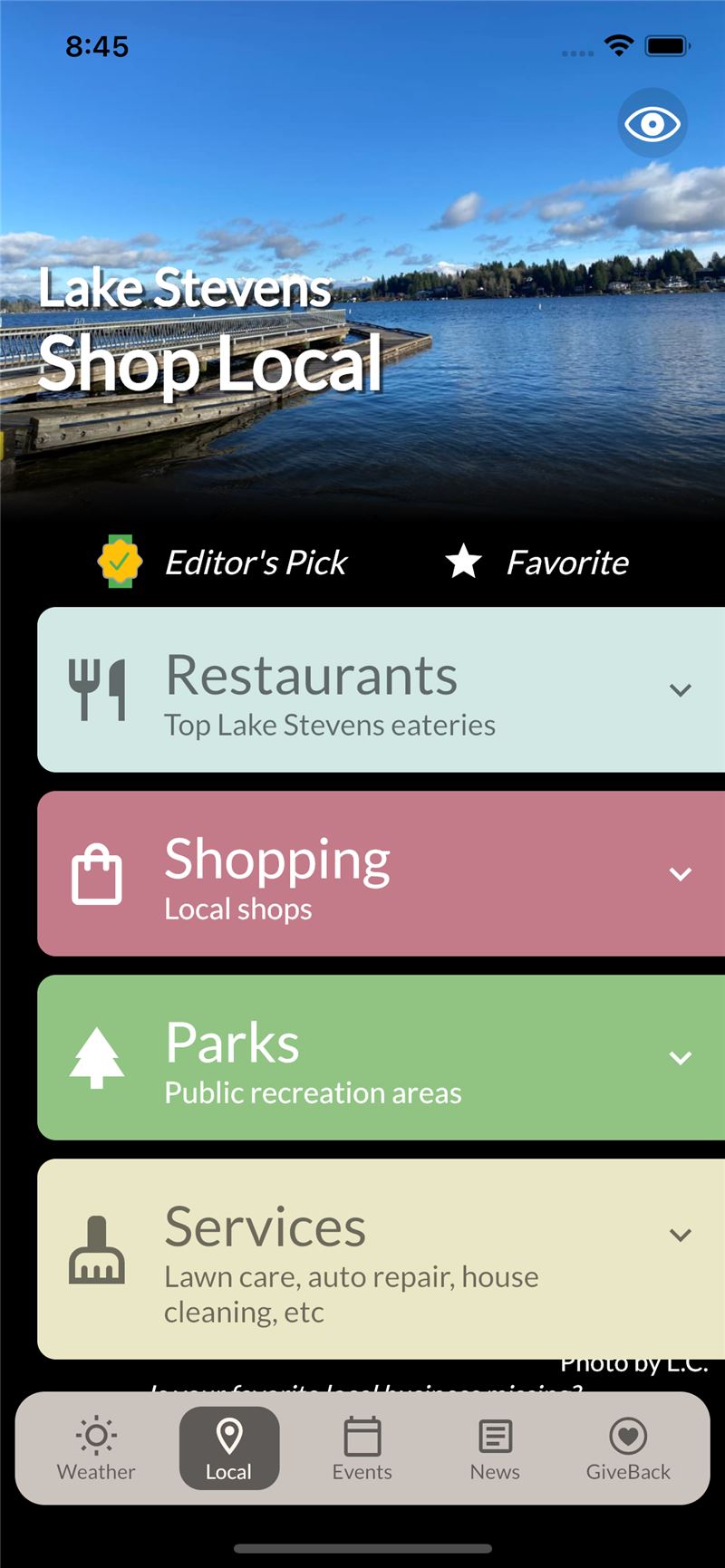Image resolution: width=725 pixels, height=1568 pixels.
Task: Expand the Parks category
Action: point(381,1057)
